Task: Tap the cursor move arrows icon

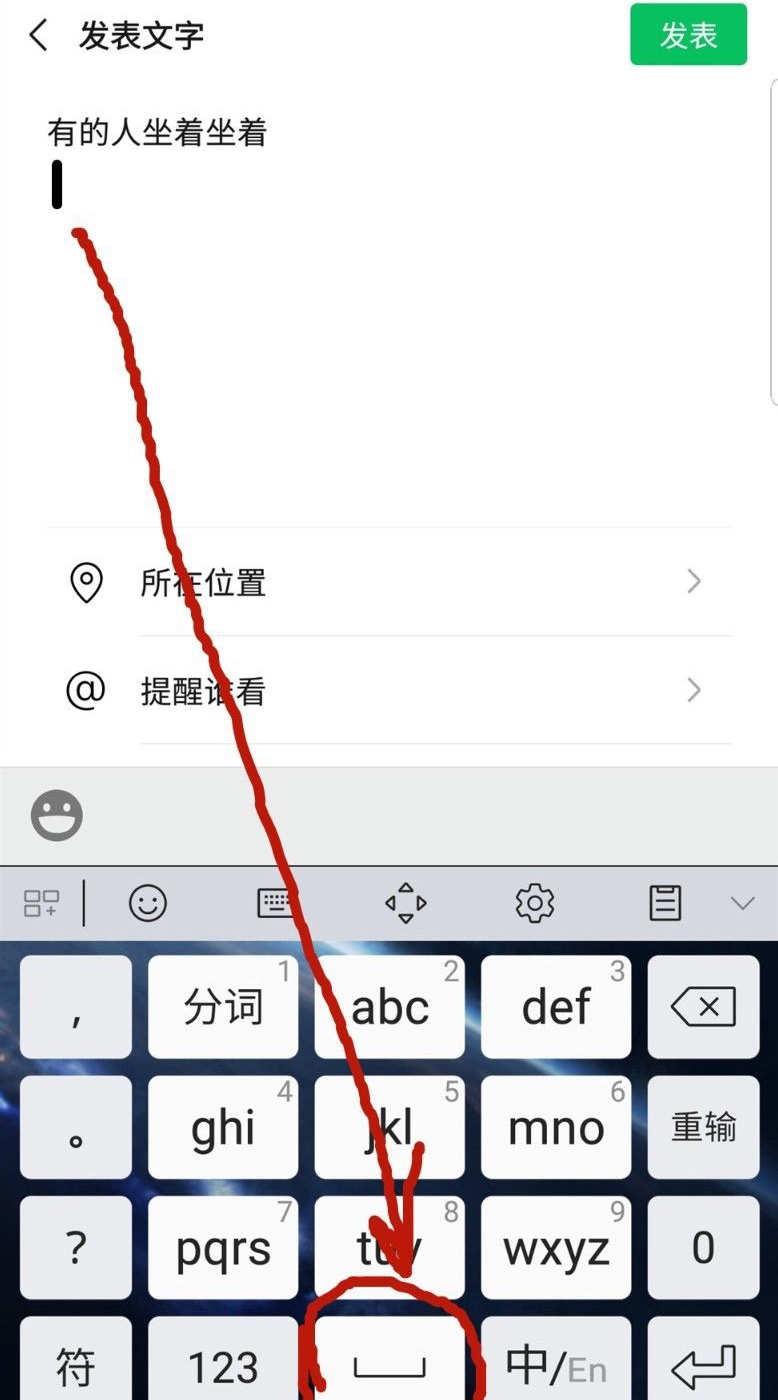Action: point(406,903)
